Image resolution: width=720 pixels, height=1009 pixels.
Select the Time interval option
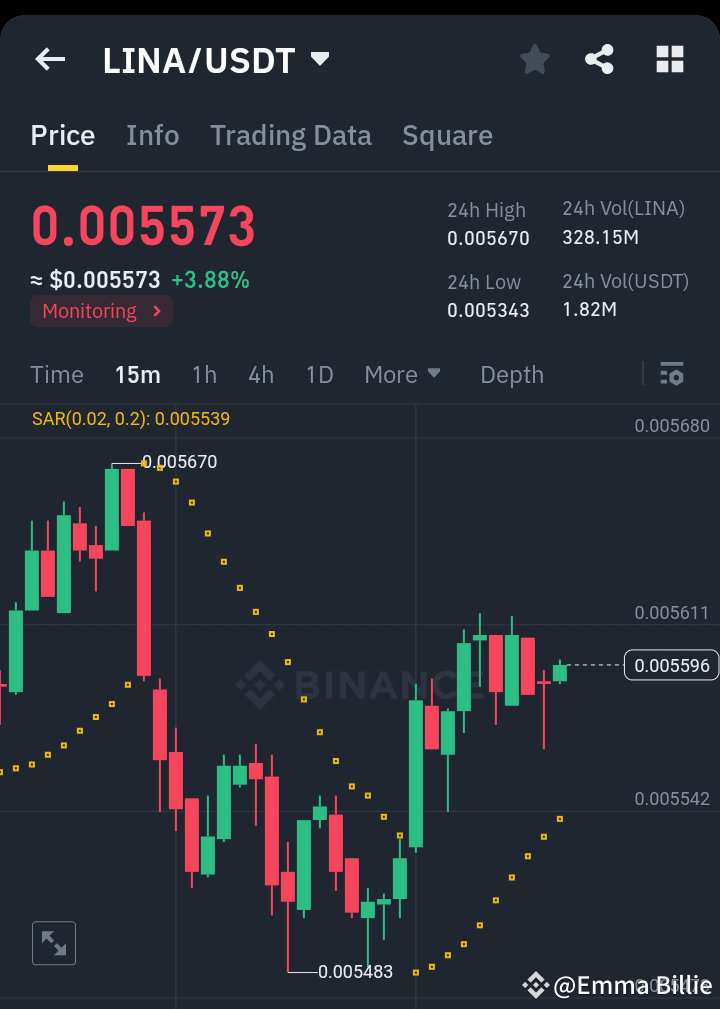click(x=56, y=374)
